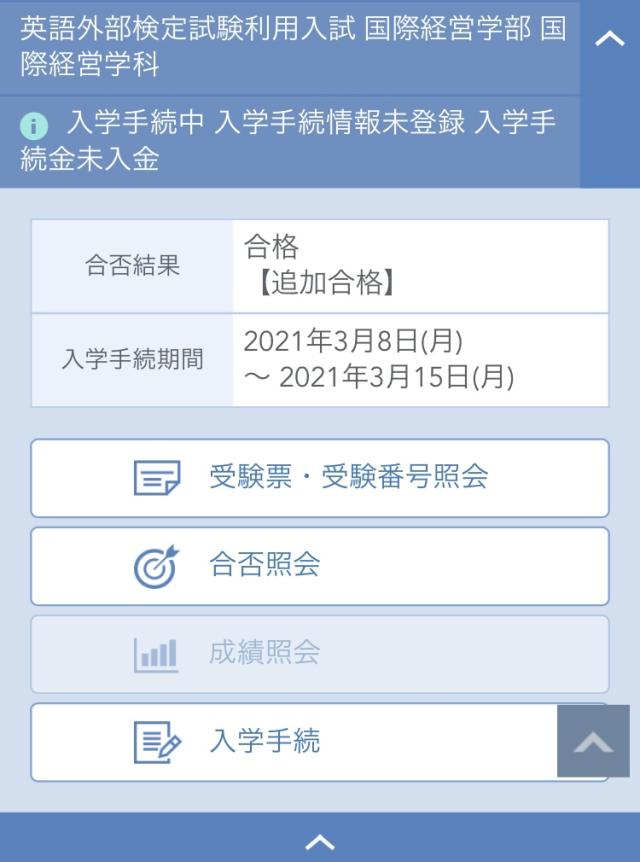Open 入学手続 enrollment procedure
Screen dimensions: 640x862
[290, 742]
